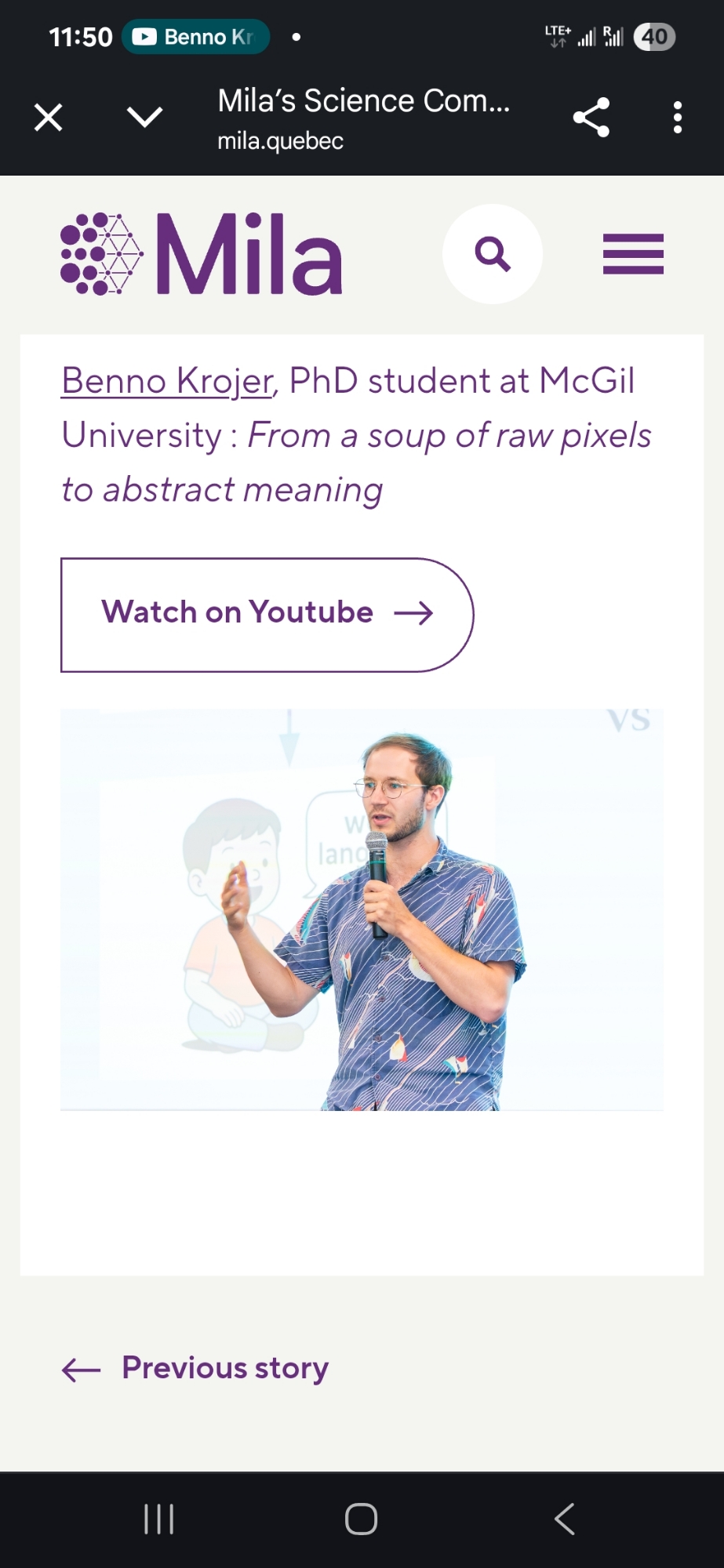724x1568 pixels.
Task: Tap Watch on Youtube button
Action: [267, 615]
